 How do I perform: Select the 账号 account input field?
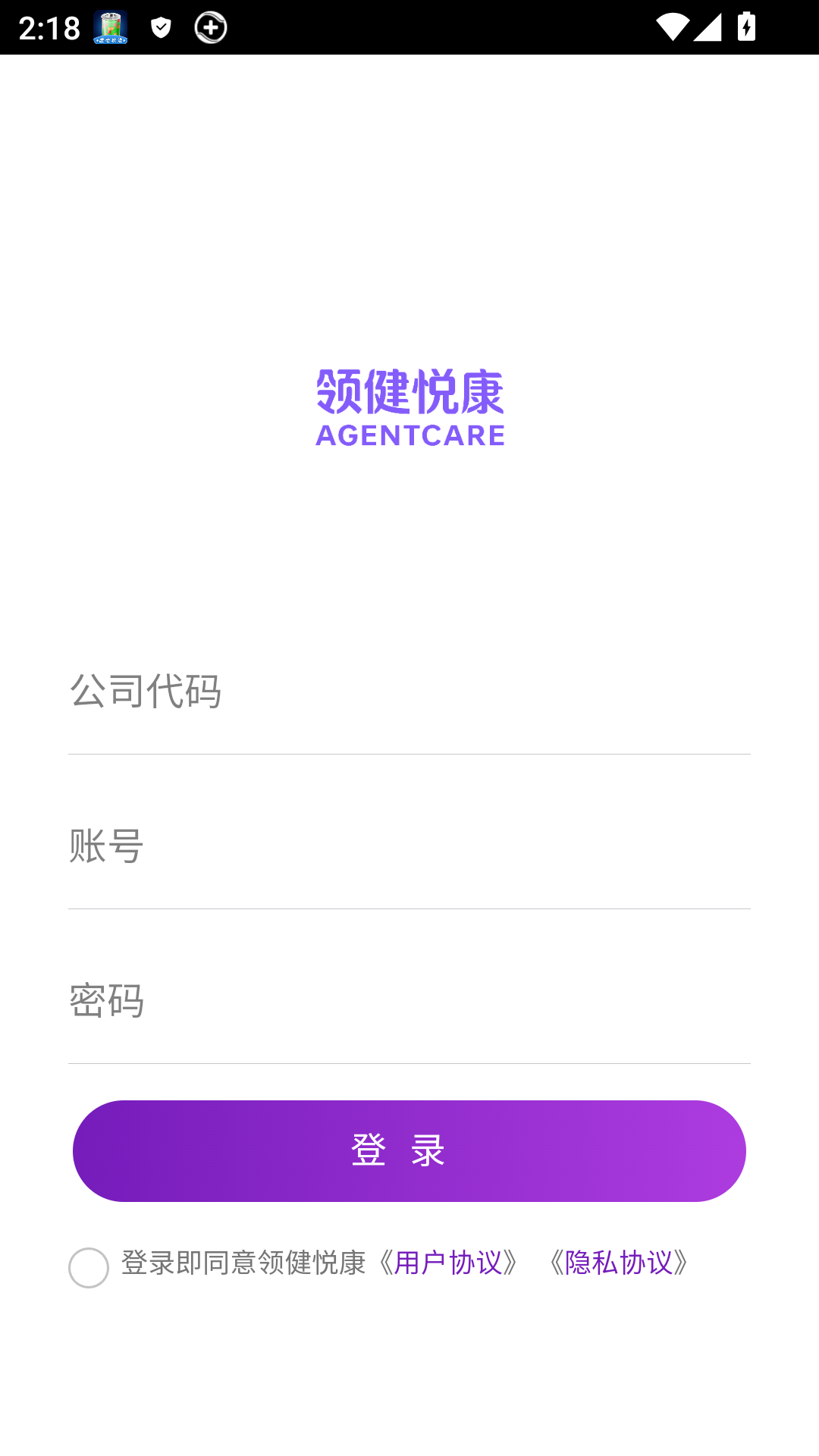(x=409, y=846)
